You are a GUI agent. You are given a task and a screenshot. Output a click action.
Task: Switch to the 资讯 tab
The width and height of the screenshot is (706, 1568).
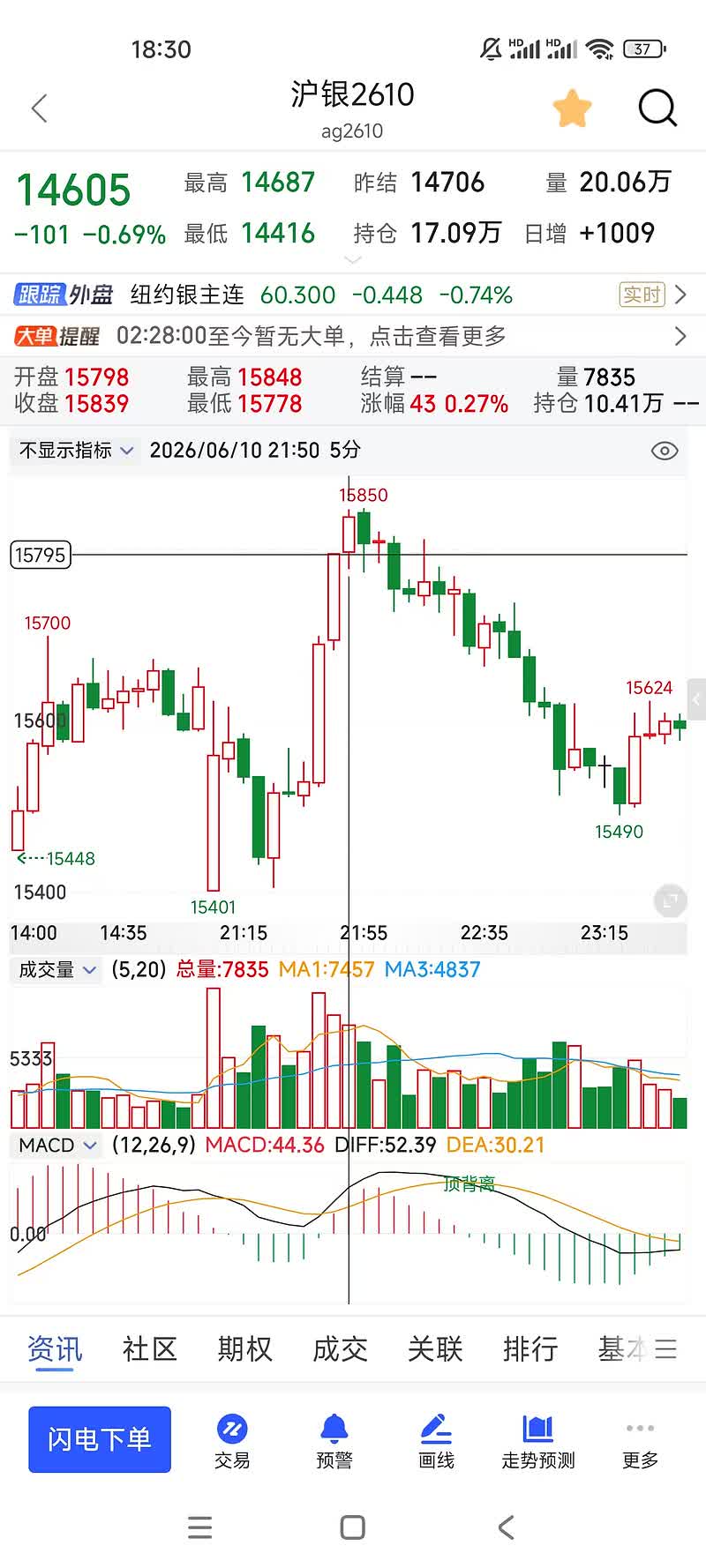click(x=55, y=1349)
